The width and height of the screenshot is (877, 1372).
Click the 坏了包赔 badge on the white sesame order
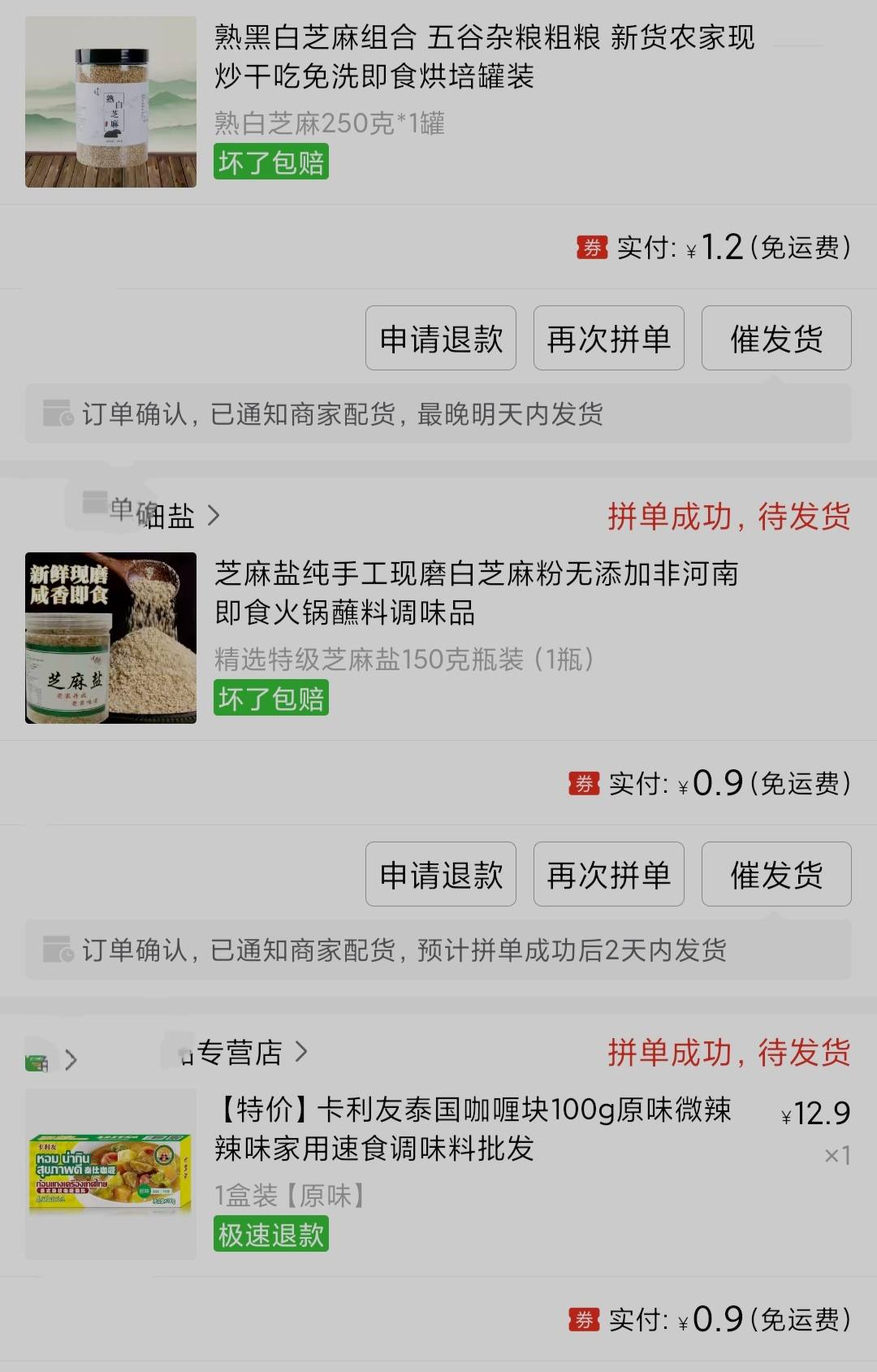(272, 162)
